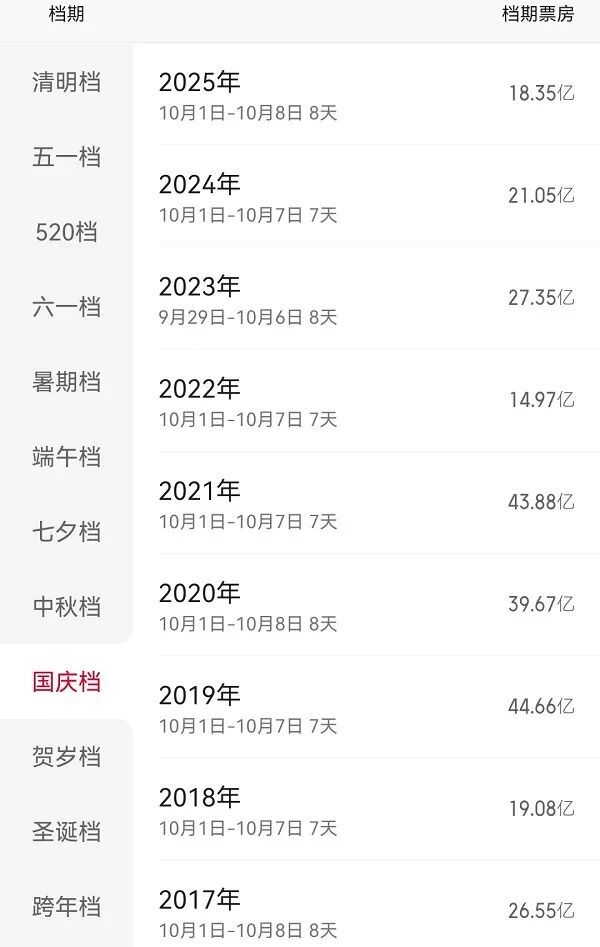Select the 中秋档 category
This screenshot has width=600, height=947.
click(x=66, y=607)
